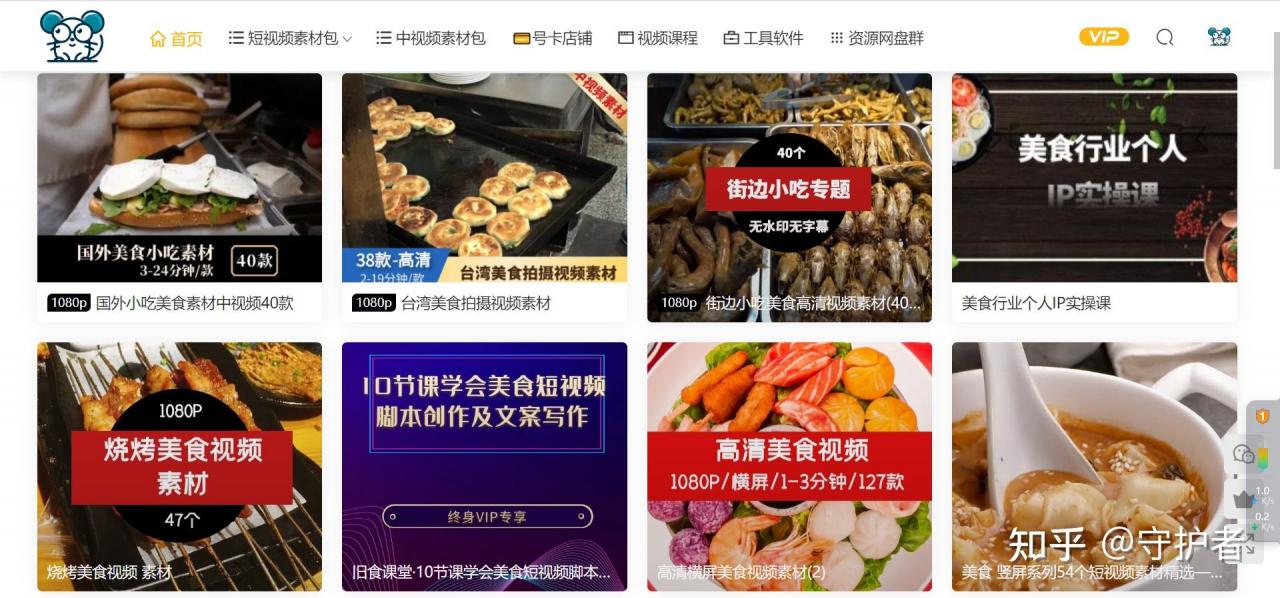Expand 短视频素材包 dropdown menu
1280x598 pixels.
[x=290, y=38]
